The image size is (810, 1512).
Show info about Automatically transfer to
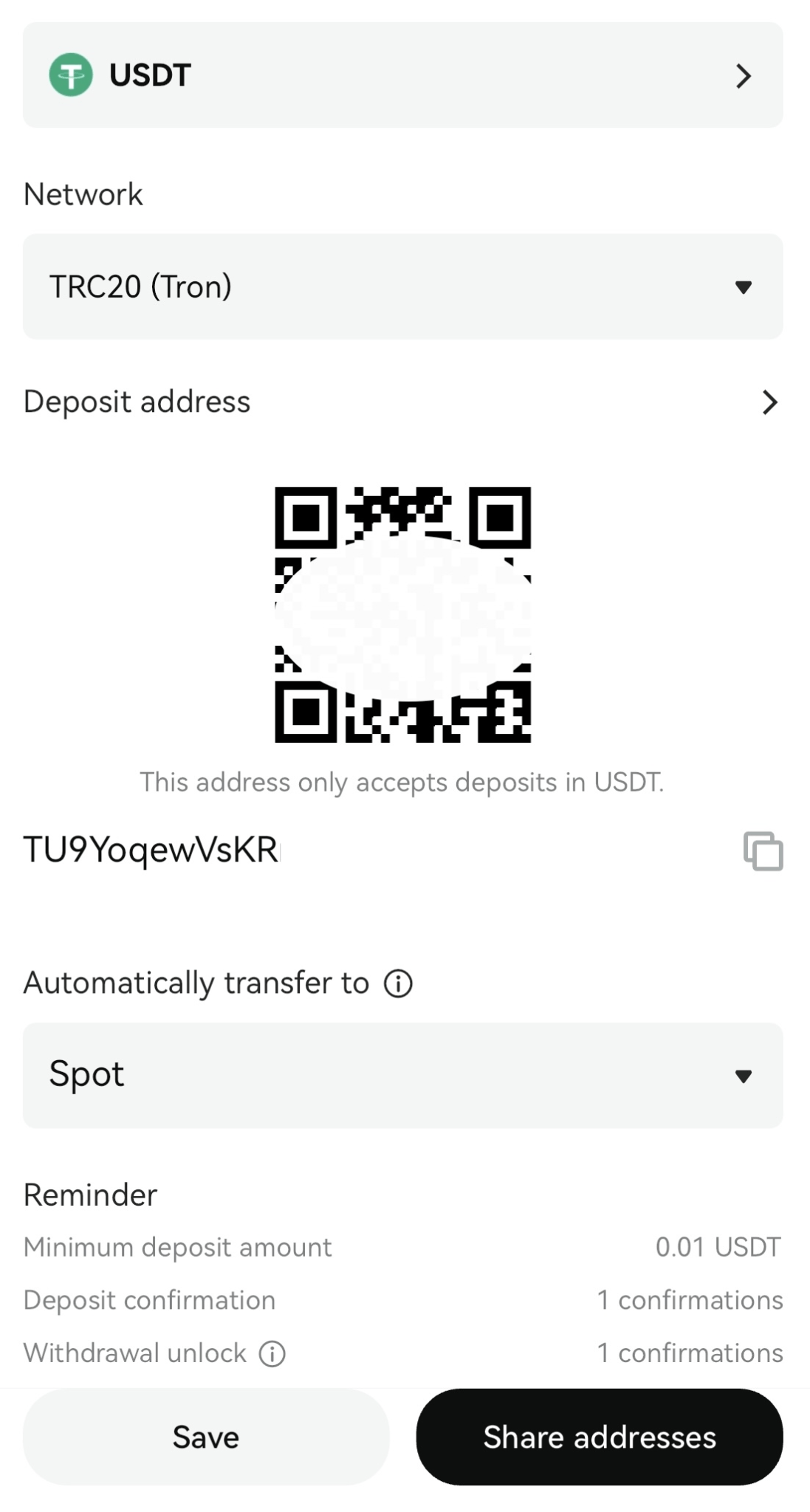[398, 983]
